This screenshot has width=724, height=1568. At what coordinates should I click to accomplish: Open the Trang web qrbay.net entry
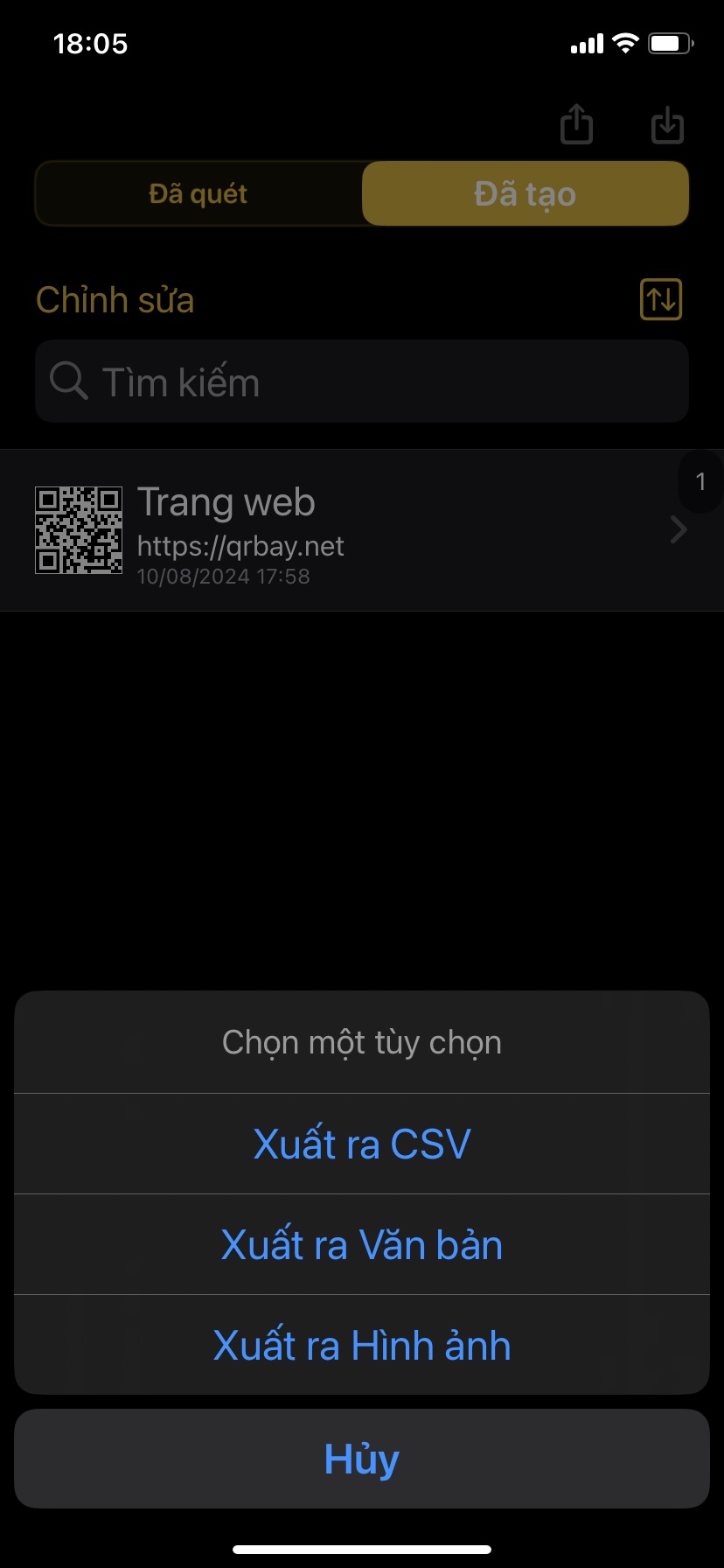pos(362,530)
